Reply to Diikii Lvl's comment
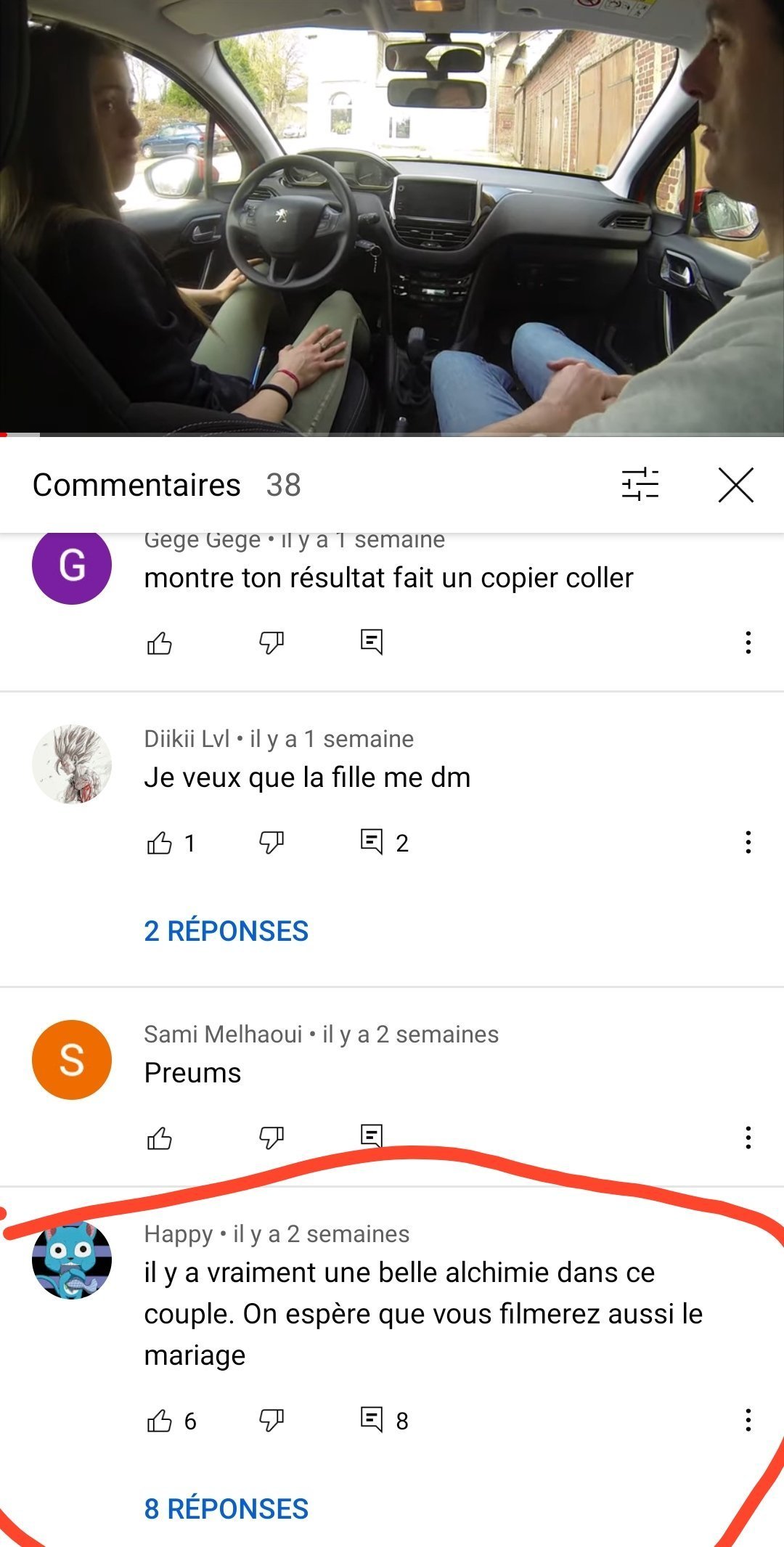 coord(372,843)
